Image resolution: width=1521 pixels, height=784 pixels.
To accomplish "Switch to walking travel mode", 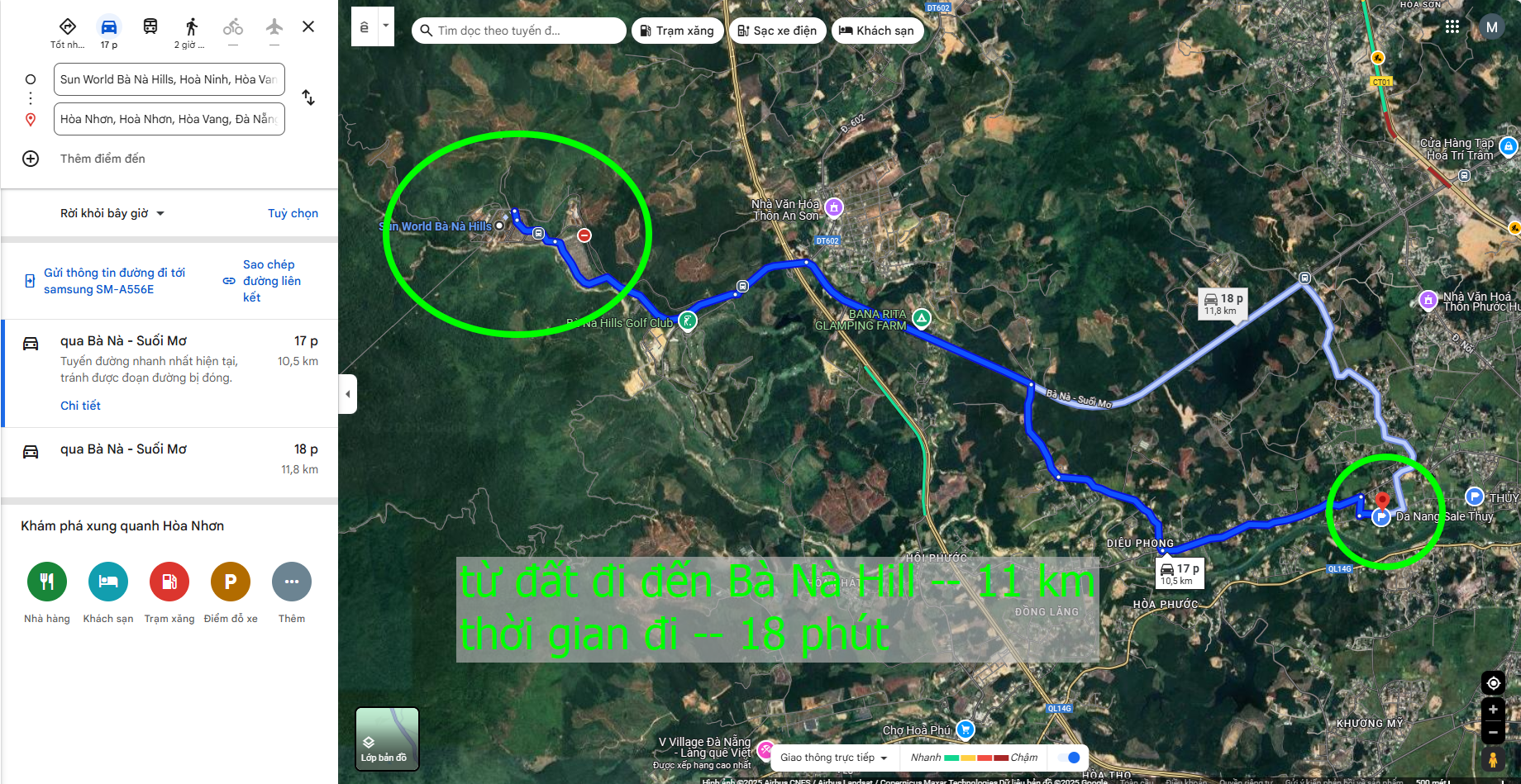I will tap(191, 26).
